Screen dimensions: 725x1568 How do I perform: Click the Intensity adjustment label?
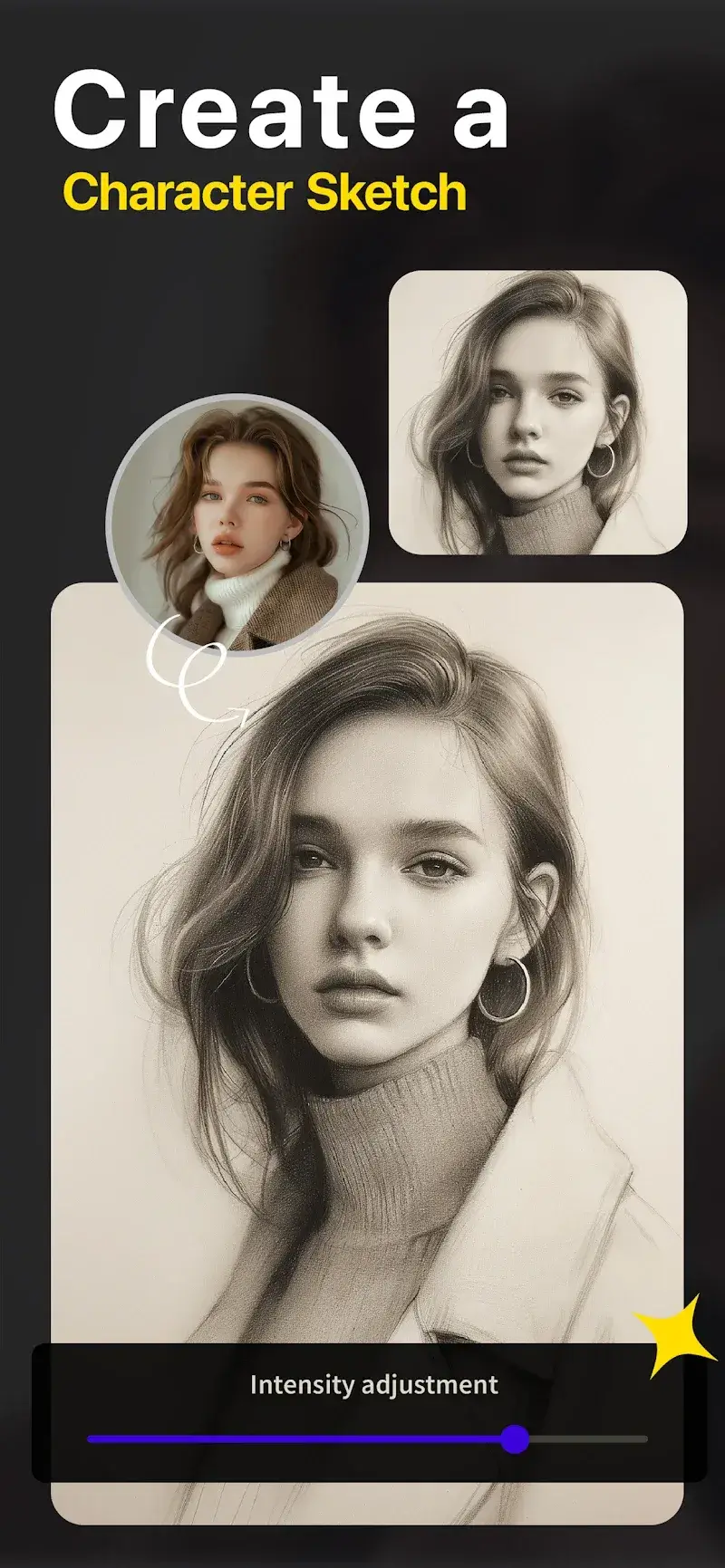(x=373, y=1384)
